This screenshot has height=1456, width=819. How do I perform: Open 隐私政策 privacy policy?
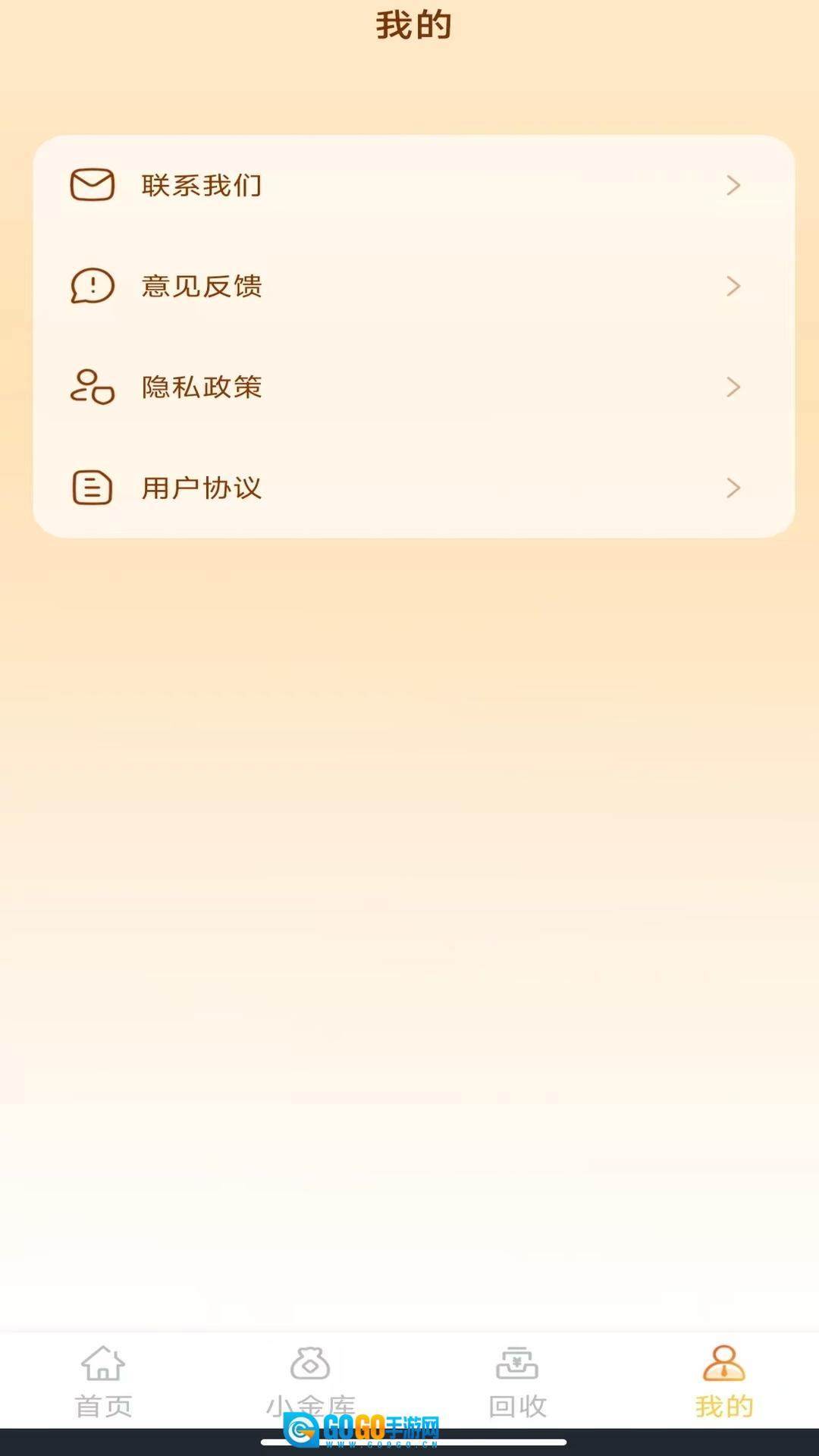pos(413,388)
